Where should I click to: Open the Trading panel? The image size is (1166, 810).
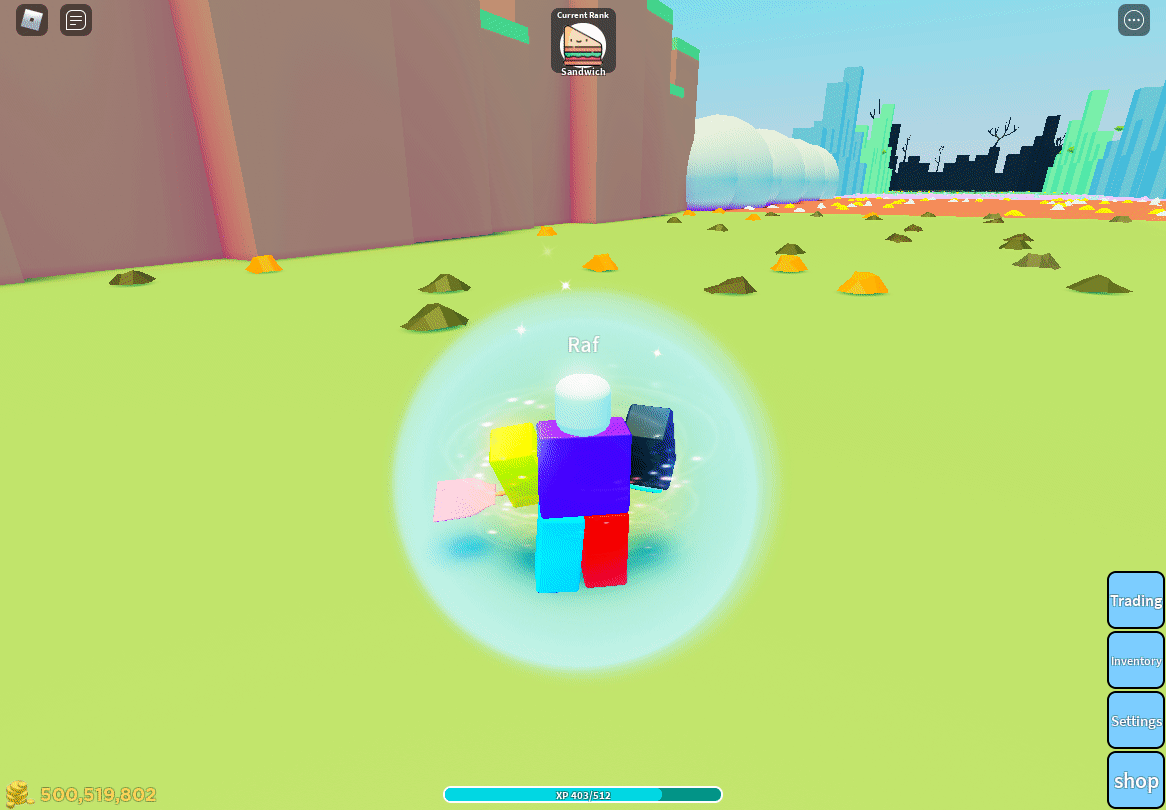[x=1136, y=600]
